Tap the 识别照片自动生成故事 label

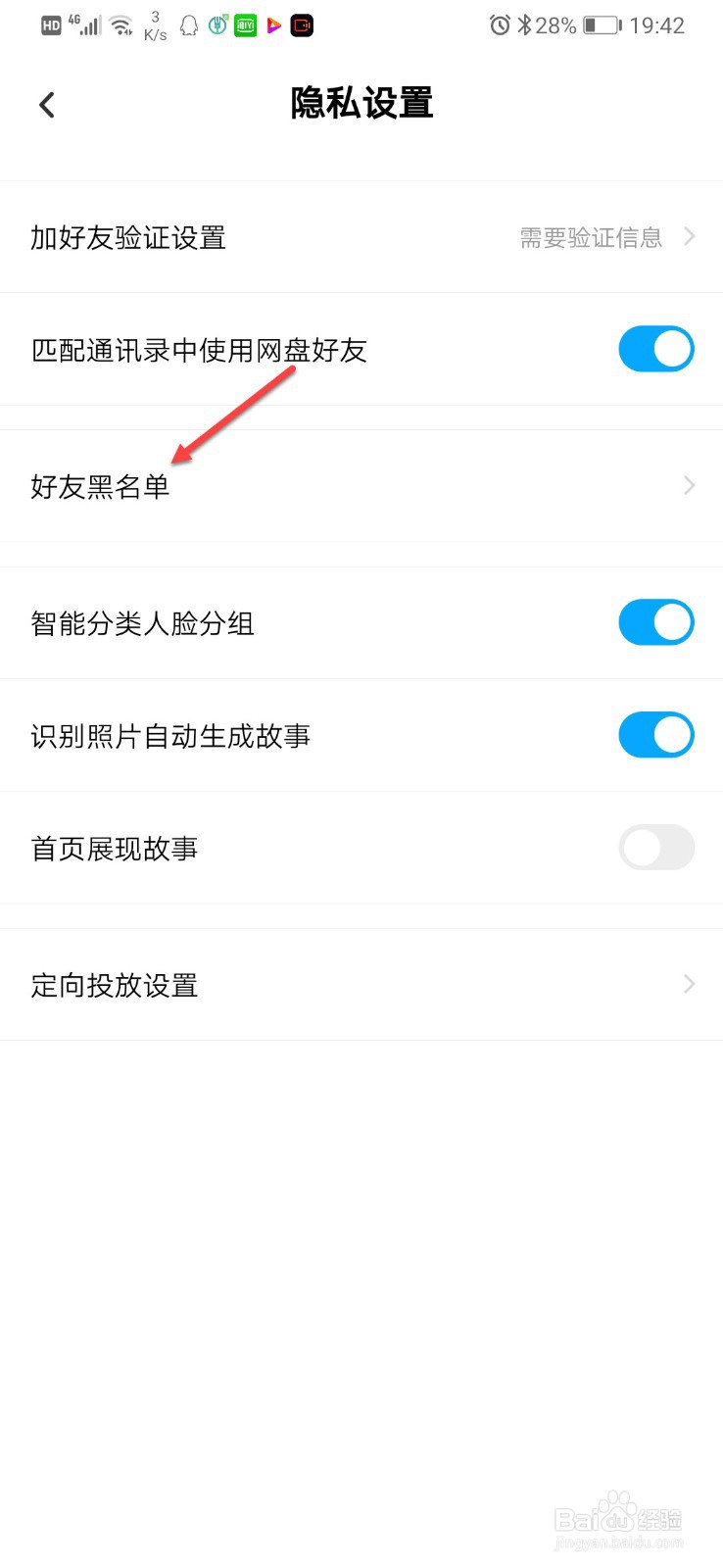170,735
